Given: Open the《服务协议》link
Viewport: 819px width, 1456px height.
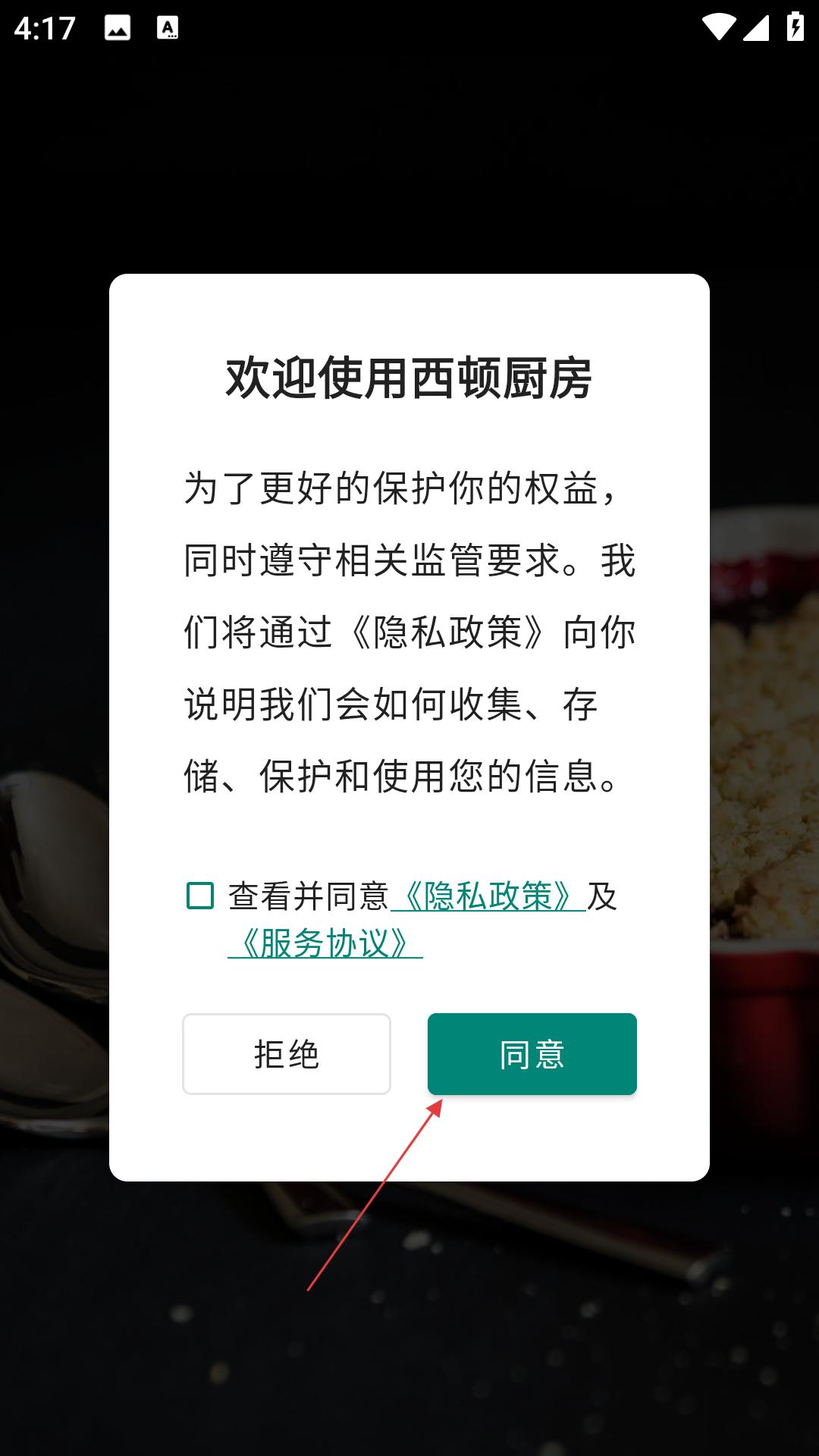Looking at the screenshot, I should pyautogui.click(x=325, y=943).
